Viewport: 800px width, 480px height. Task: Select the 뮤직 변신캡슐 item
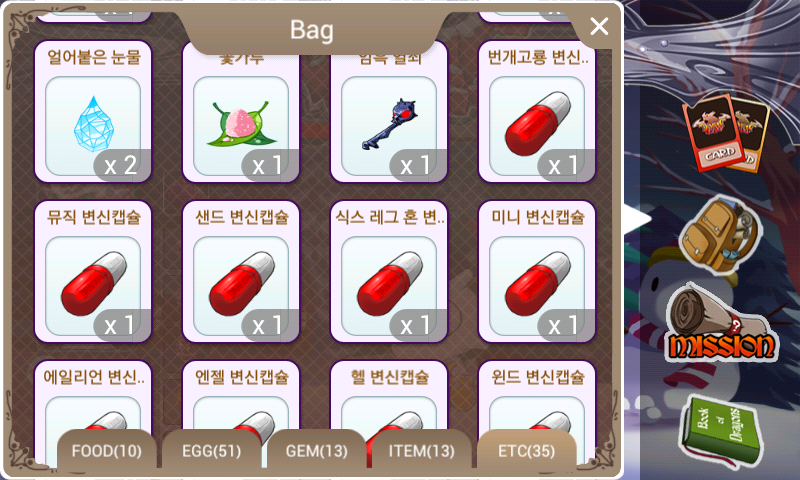[93, 271]
